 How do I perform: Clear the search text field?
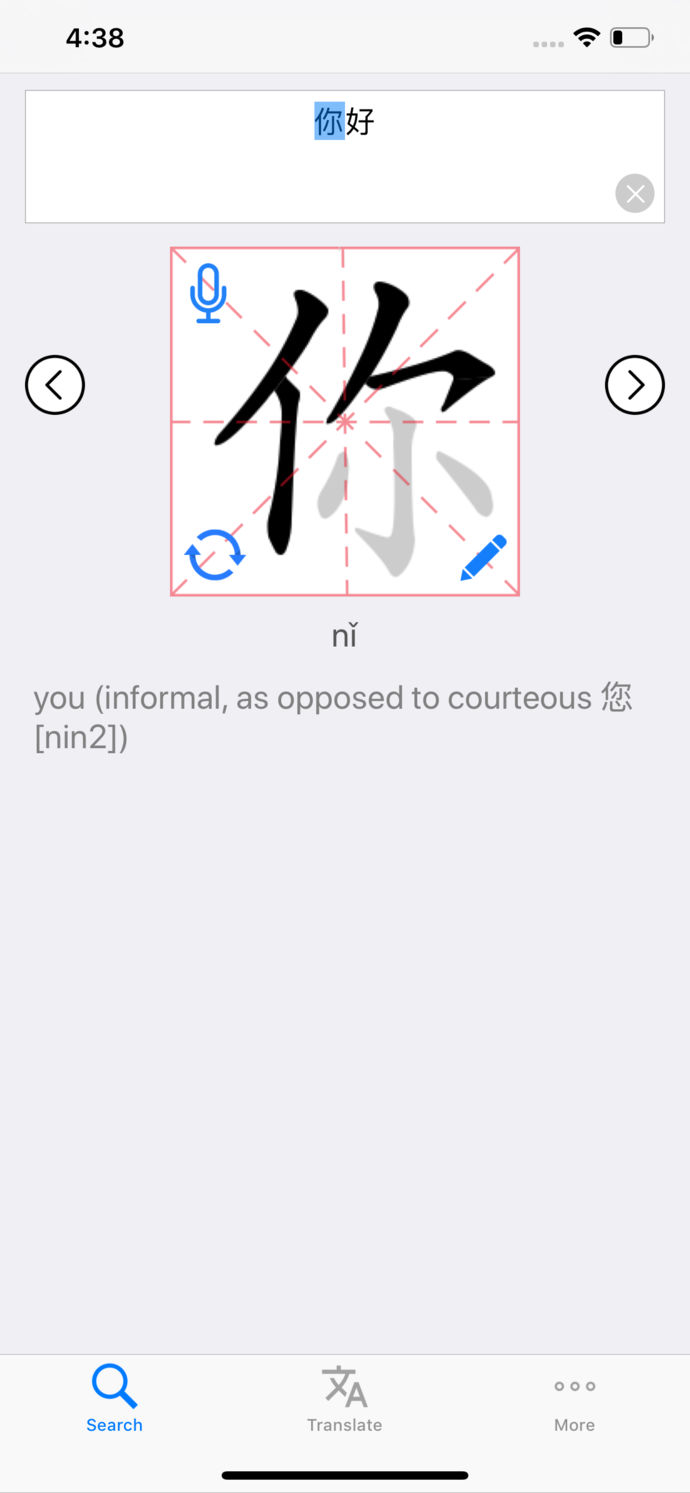[x=635, y=194]
